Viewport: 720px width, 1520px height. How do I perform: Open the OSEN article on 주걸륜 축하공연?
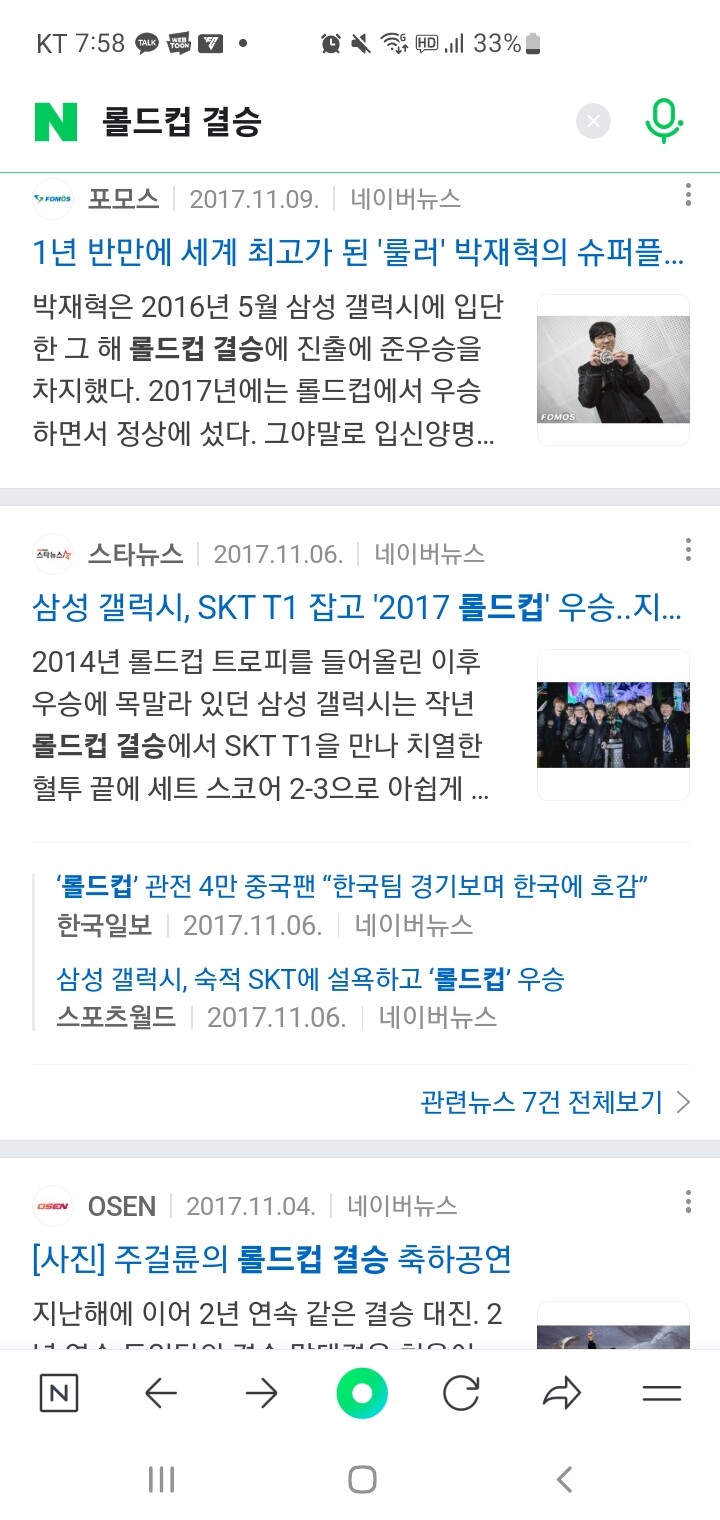tap(272, 1259)
